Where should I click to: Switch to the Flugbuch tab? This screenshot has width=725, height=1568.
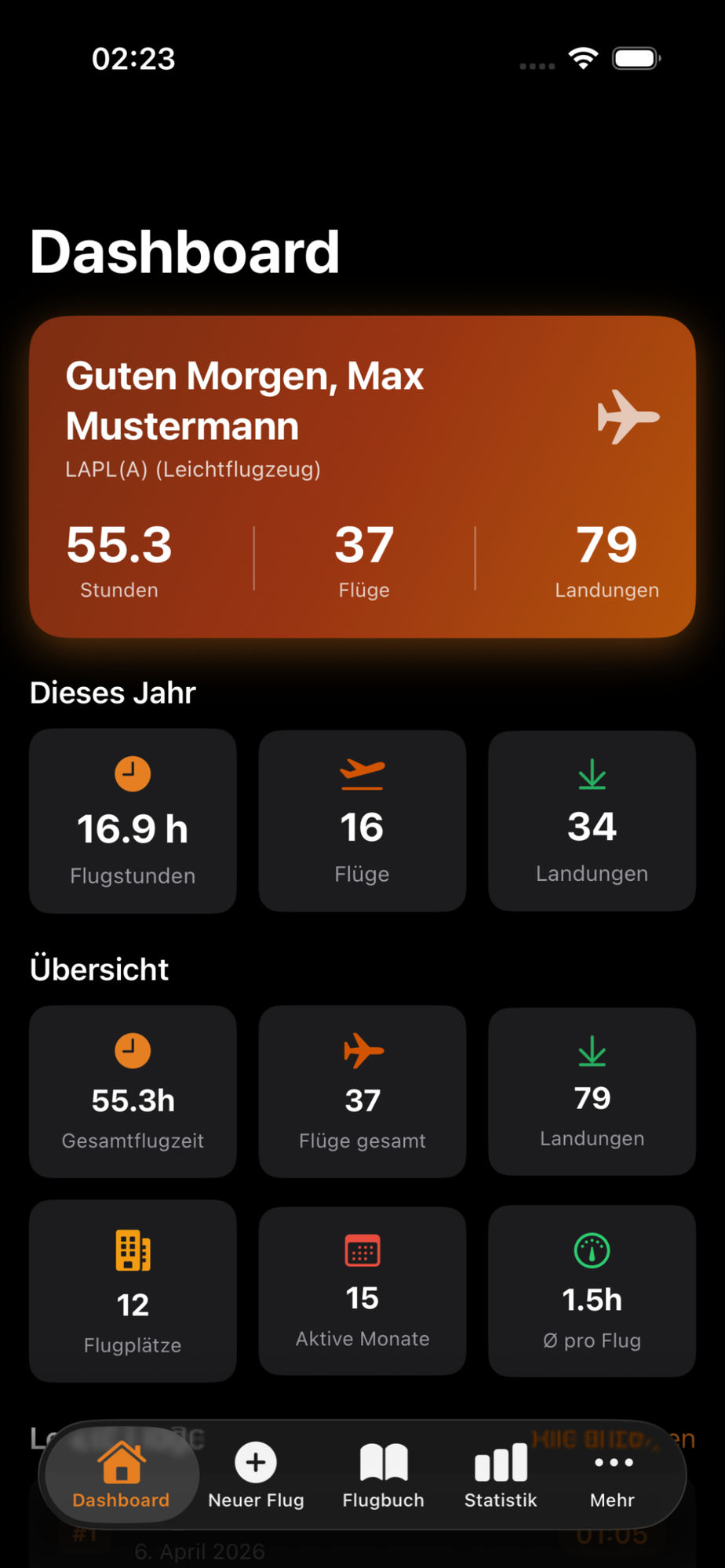382,1475
